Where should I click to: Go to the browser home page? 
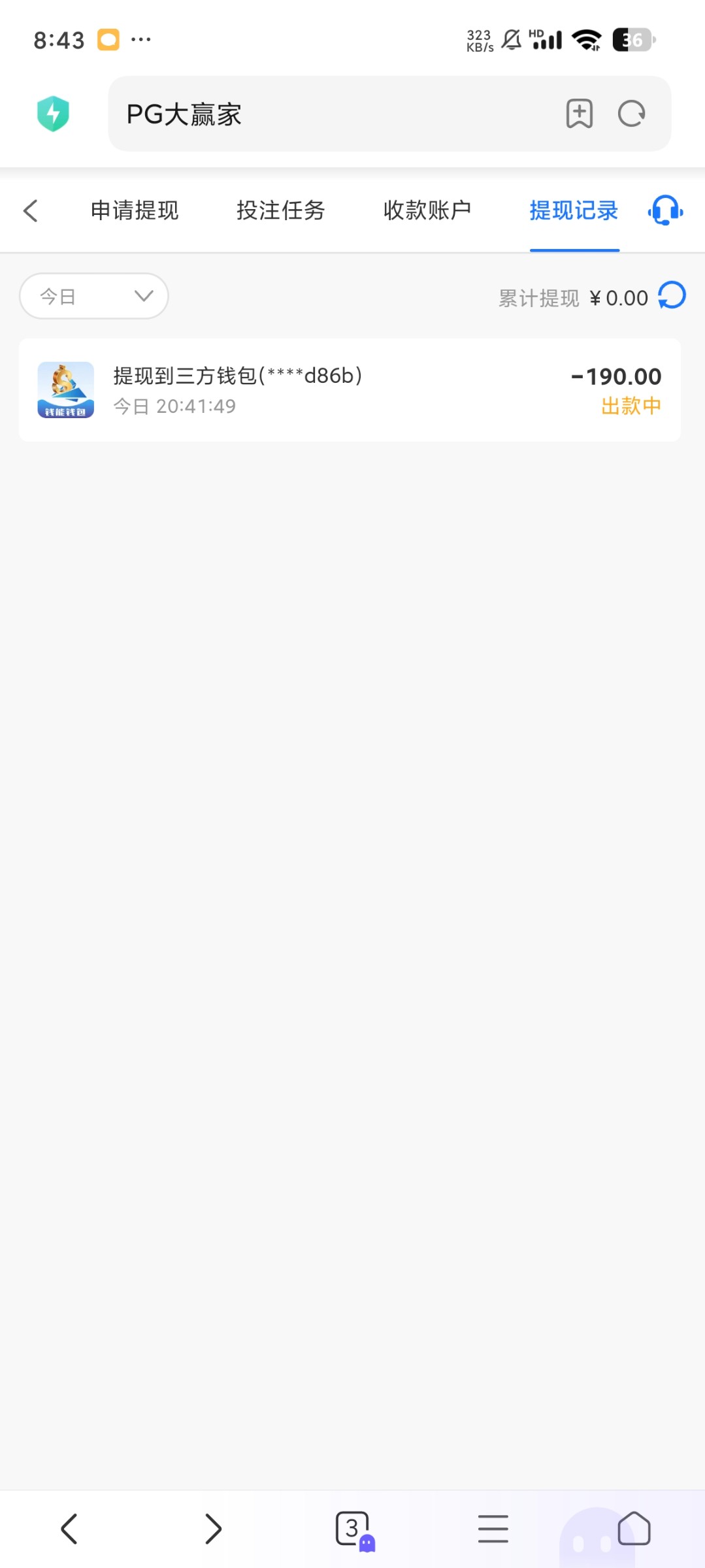pyautogui.click(x=633, y=1529)
